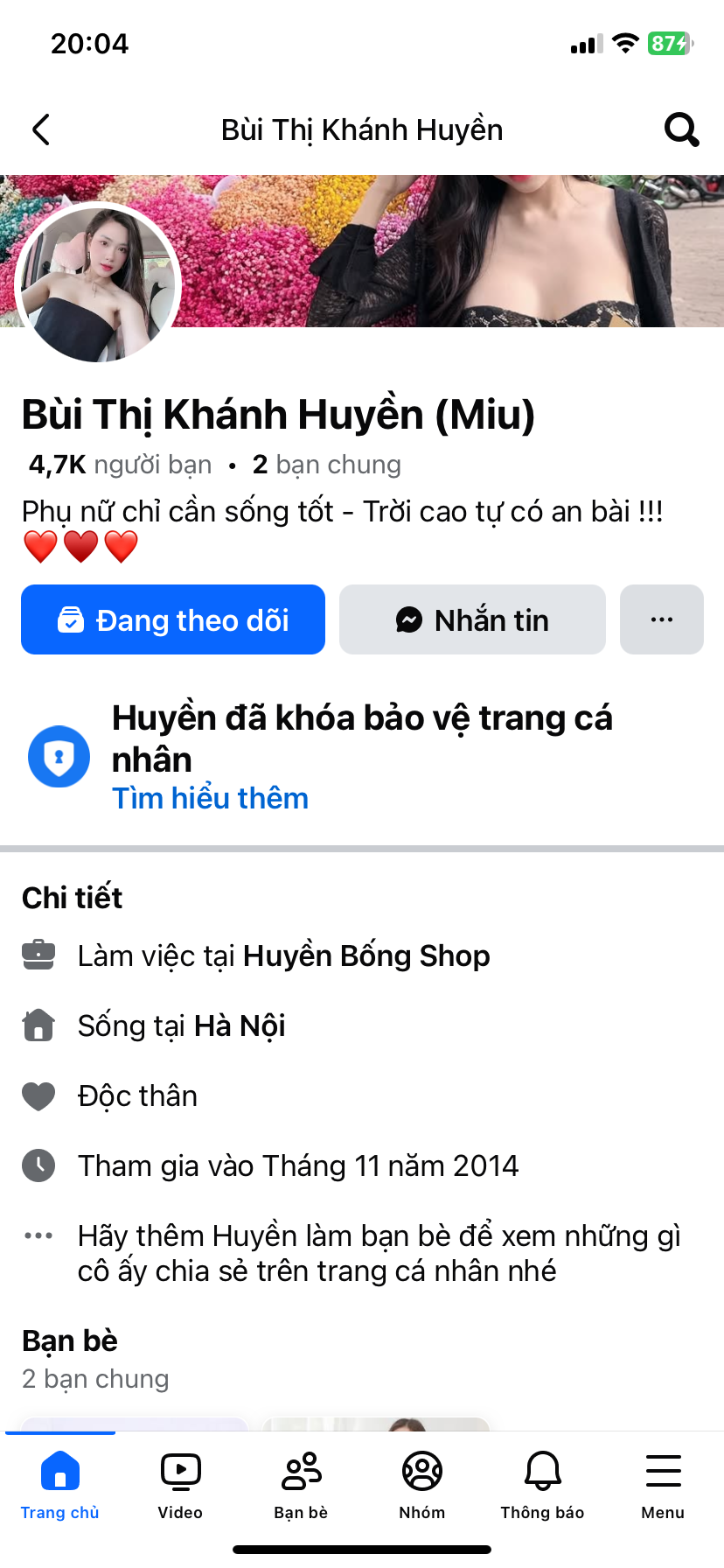Go back using the top-left arrow

41,129
